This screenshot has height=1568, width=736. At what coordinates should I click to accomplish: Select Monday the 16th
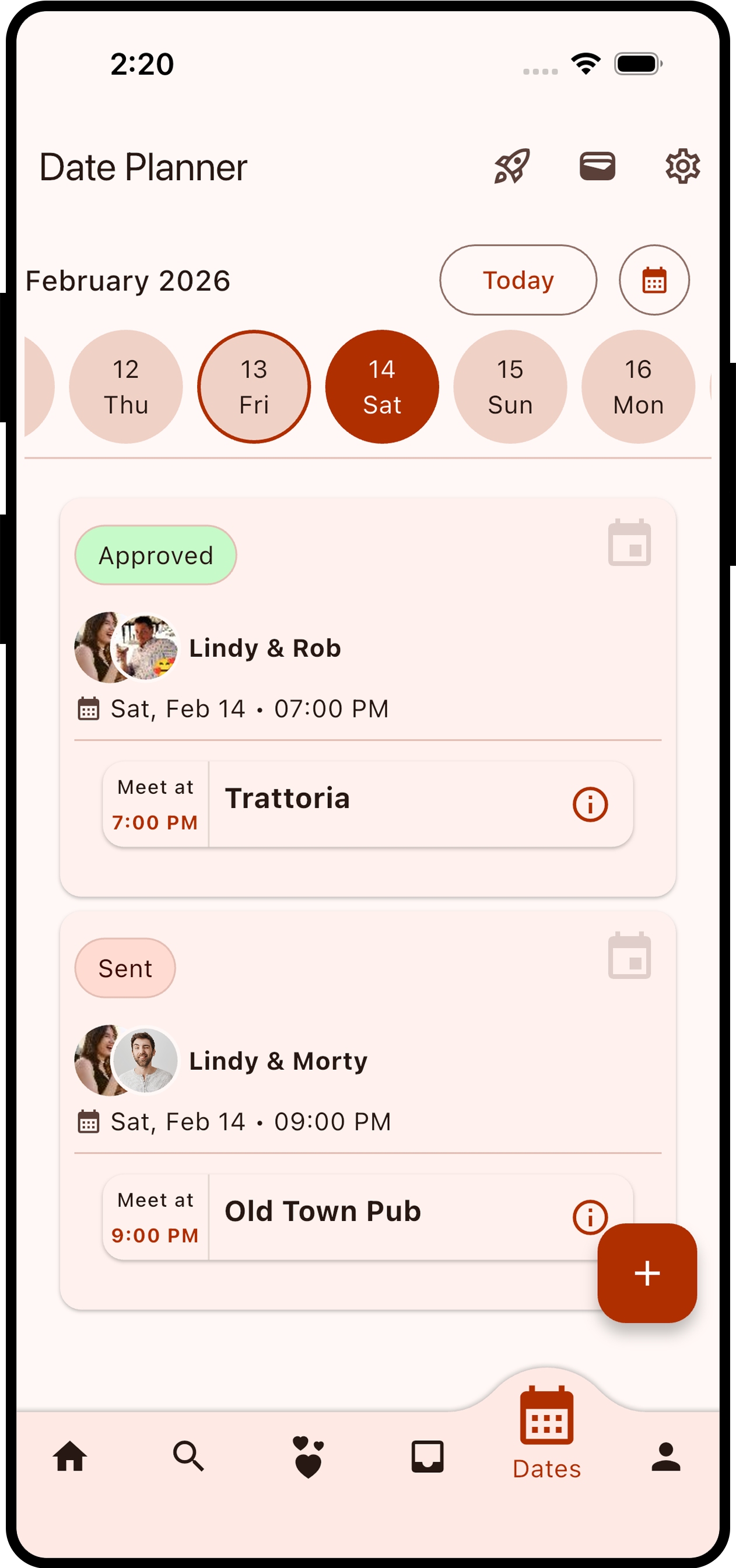pos(638,387)
